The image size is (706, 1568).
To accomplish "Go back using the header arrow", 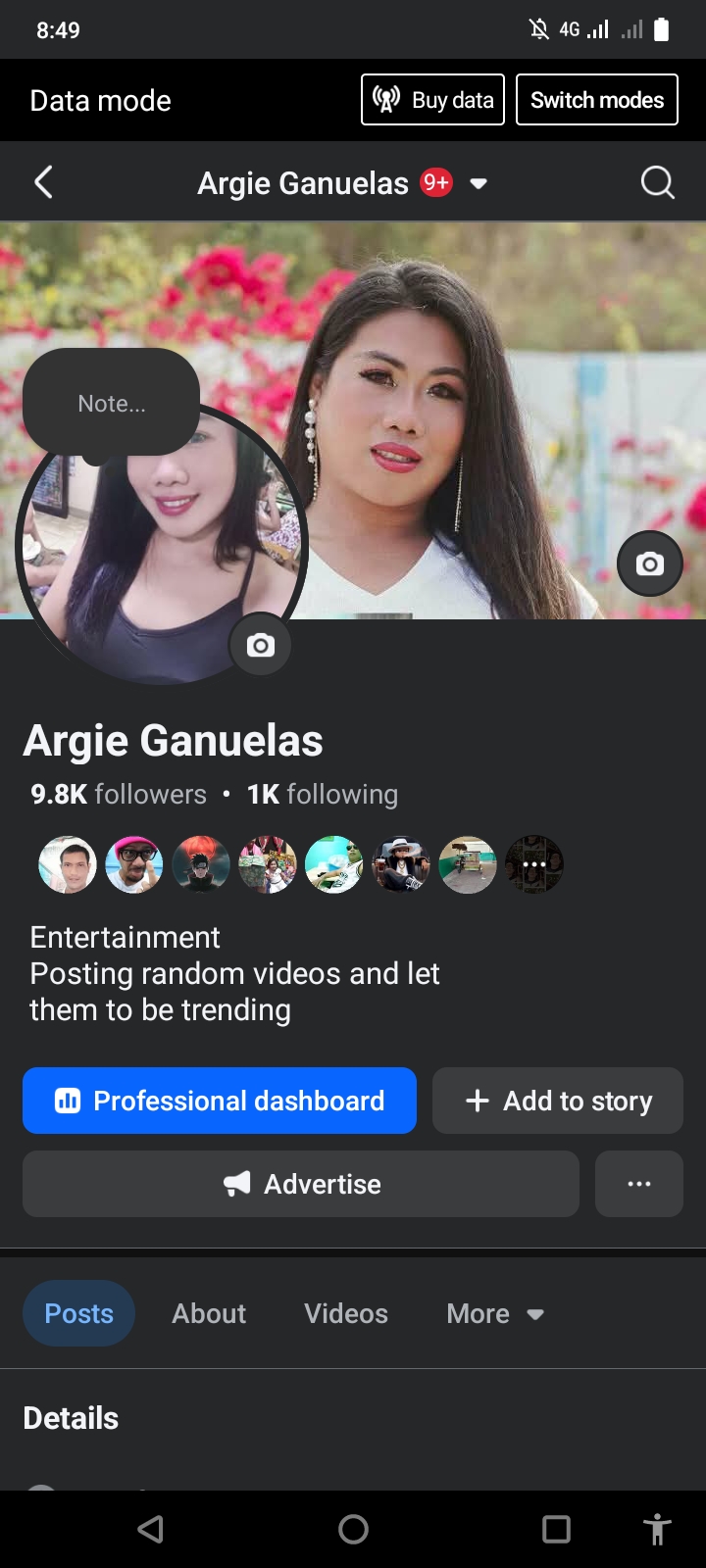I will pos(43,182).
